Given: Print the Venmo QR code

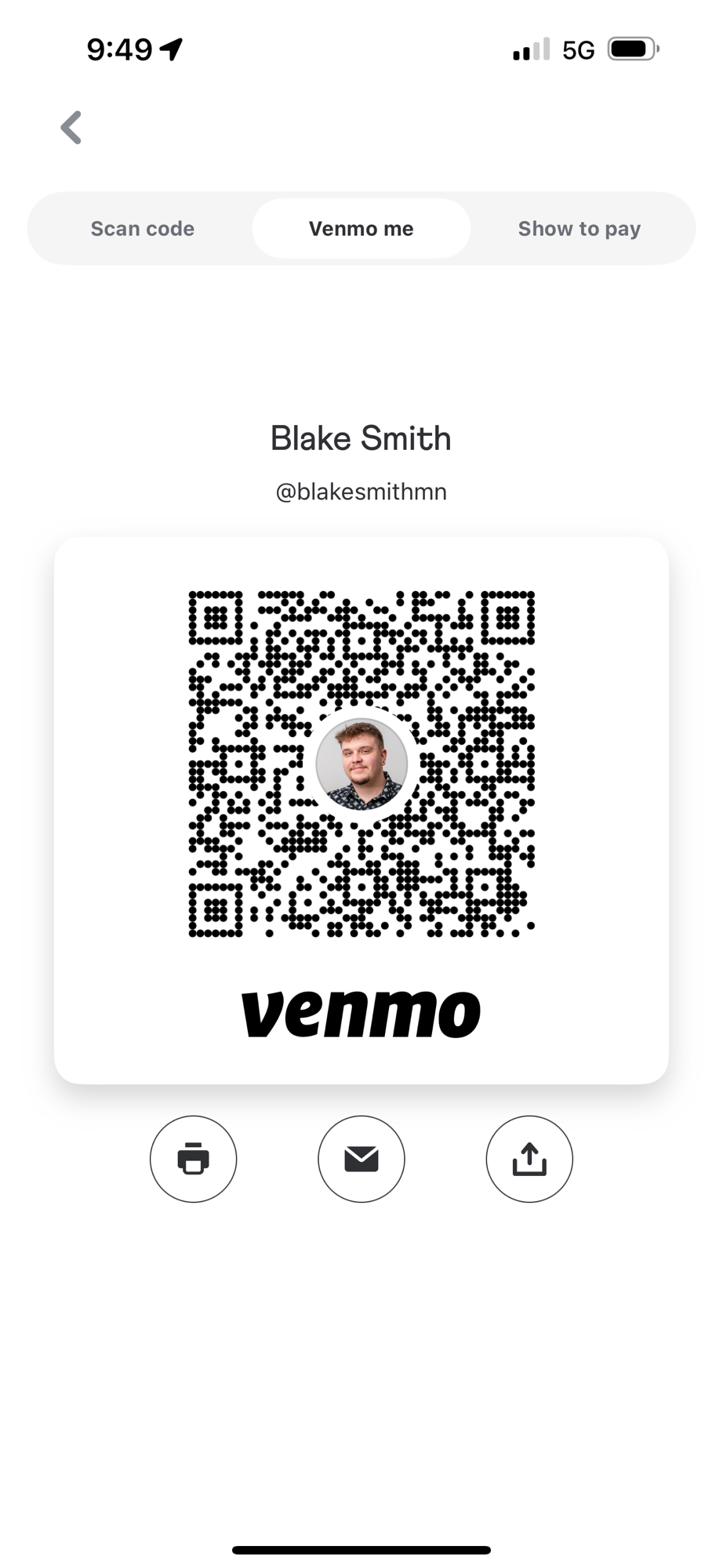Looking at the screenshot, I should [x=193, y=1158].
